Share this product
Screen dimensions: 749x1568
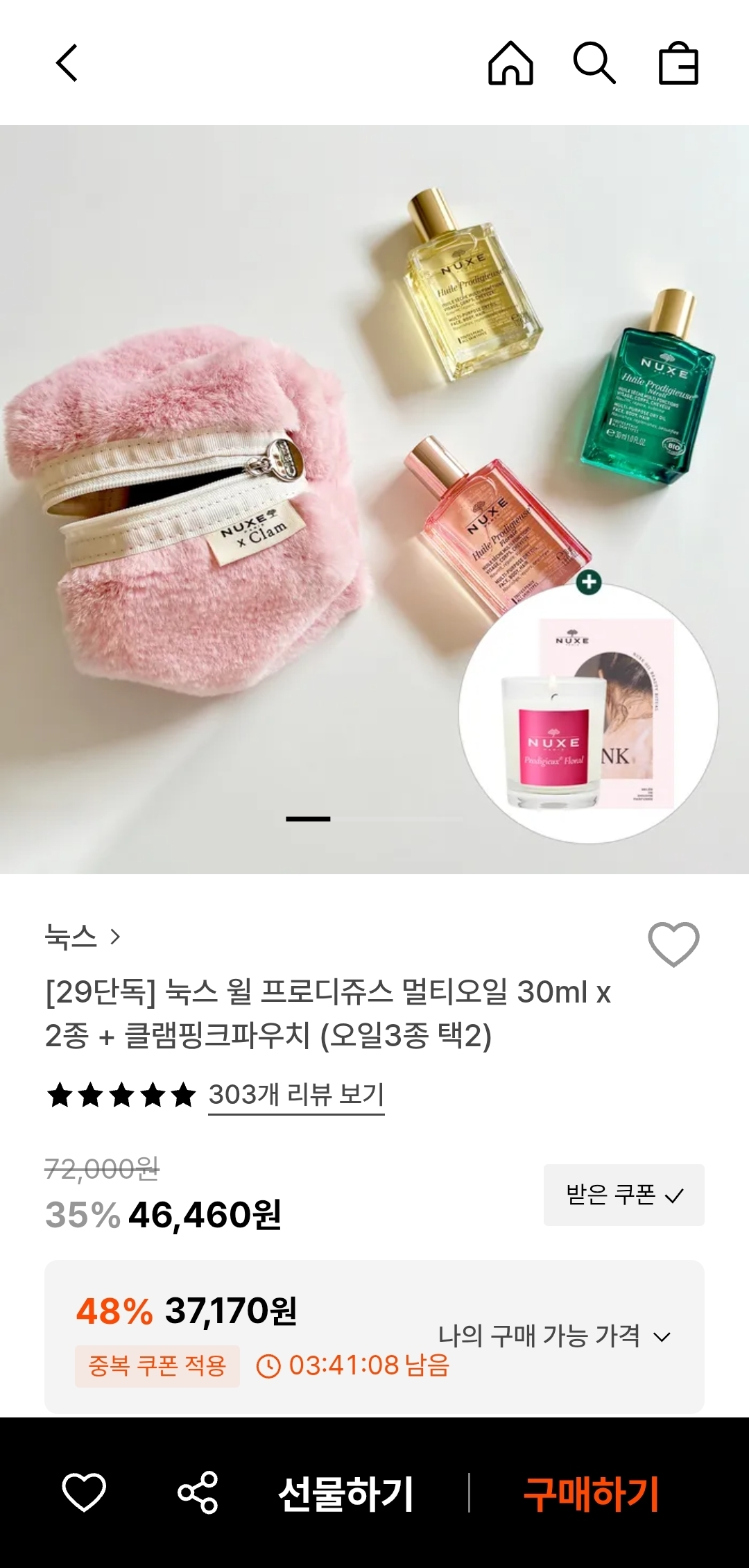point(198,1492)
